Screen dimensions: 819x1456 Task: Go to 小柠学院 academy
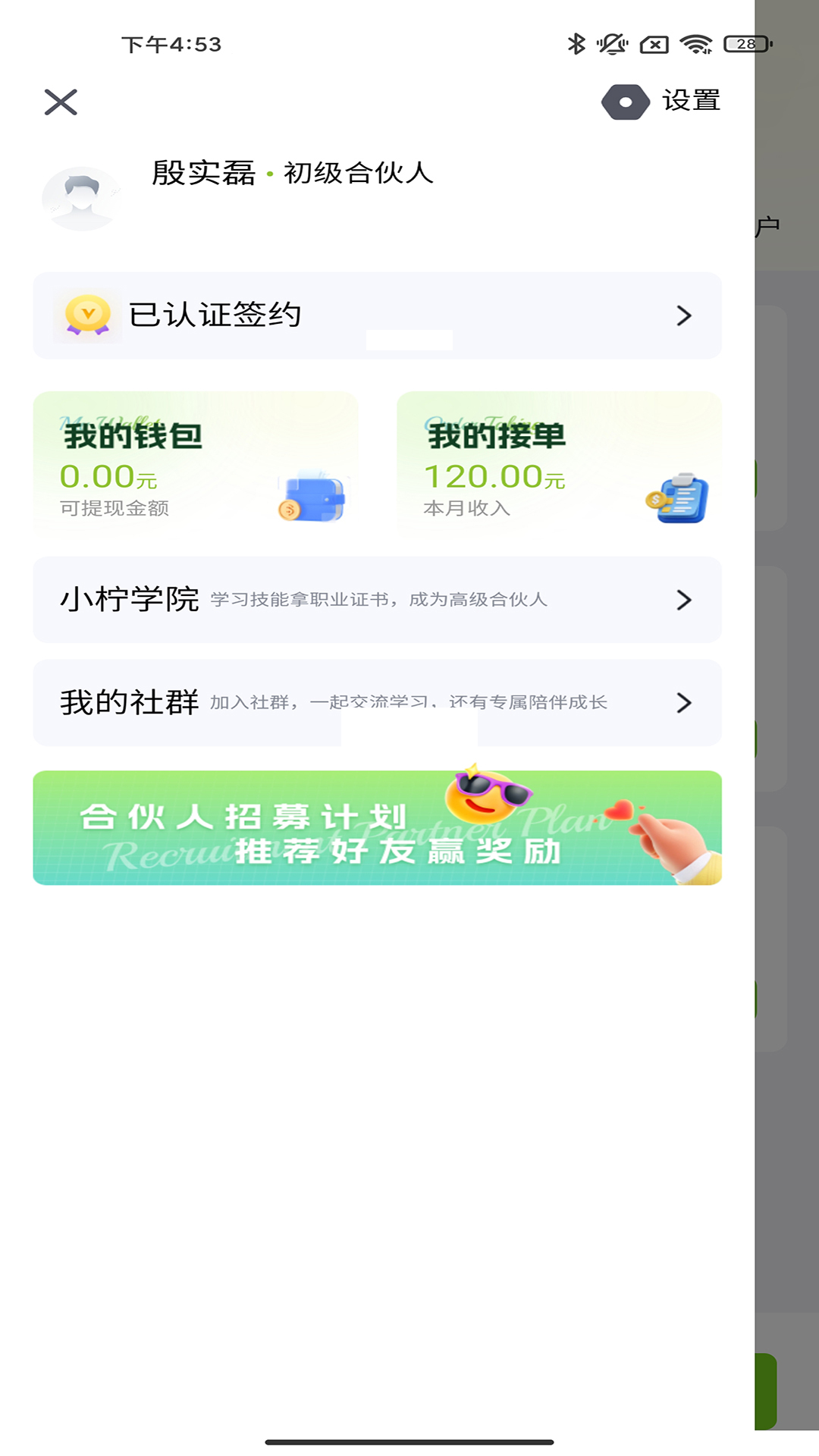[377, 600]
